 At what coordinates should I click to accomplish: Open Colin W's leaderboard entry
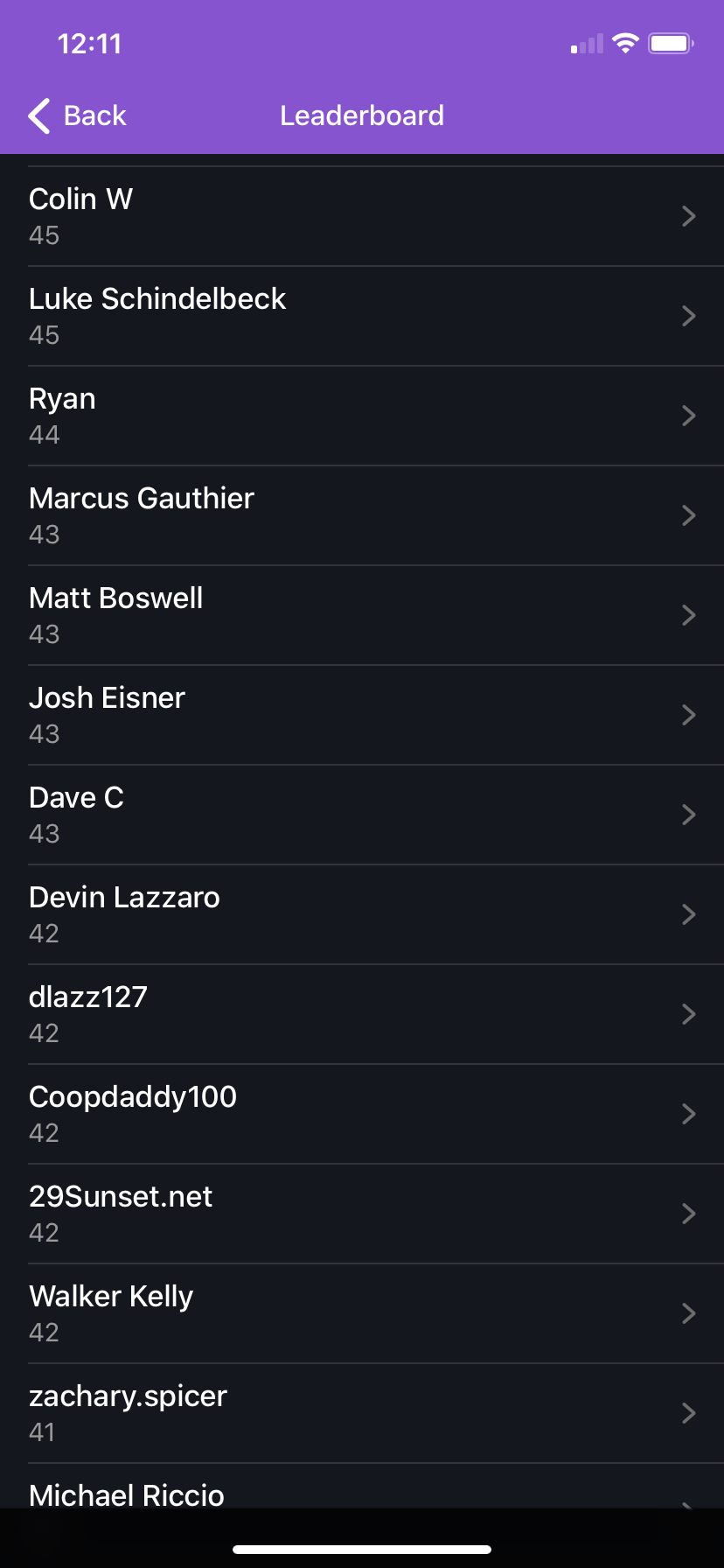point(362,216)
